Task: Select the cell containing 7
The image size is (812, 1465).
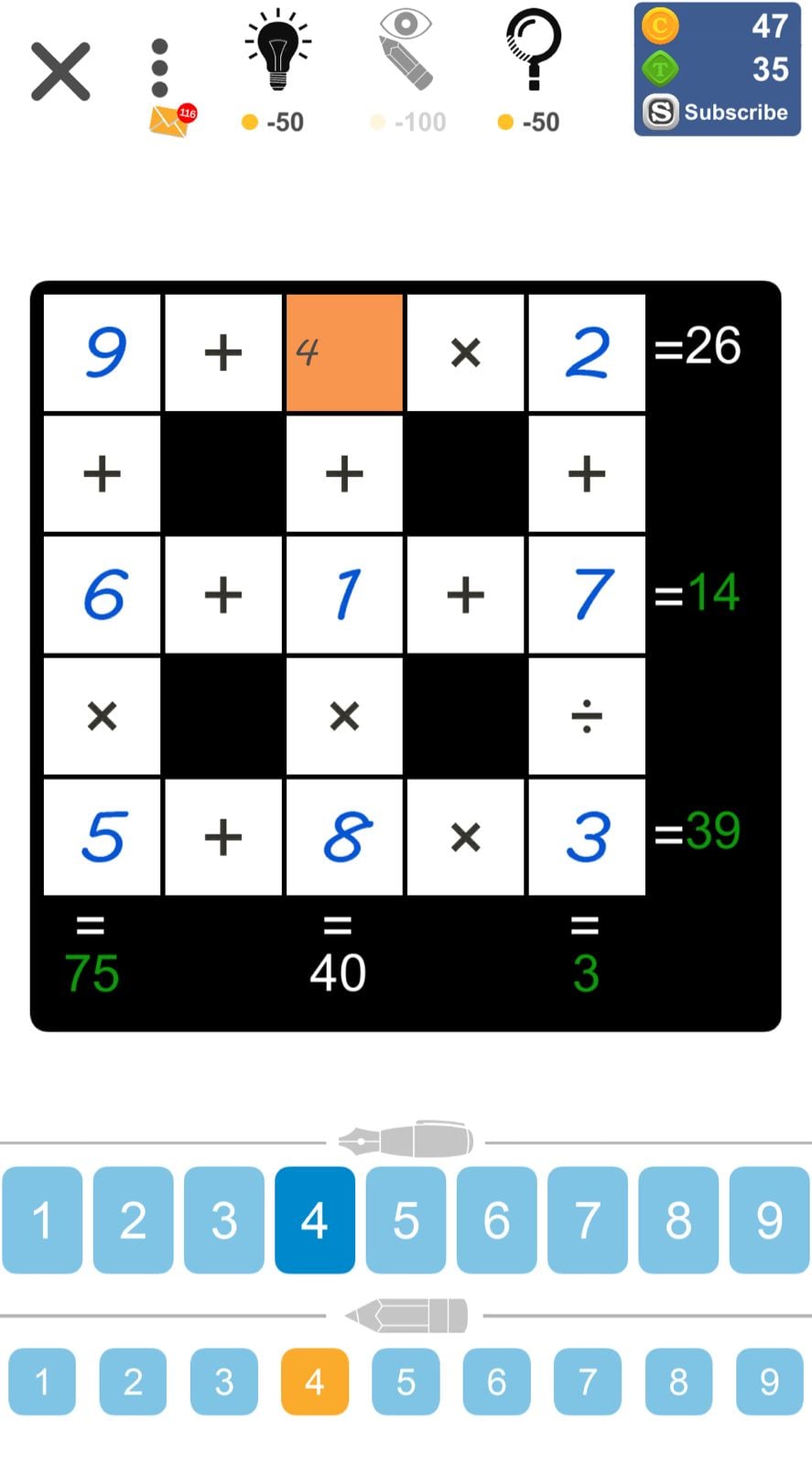Action: 587,594
